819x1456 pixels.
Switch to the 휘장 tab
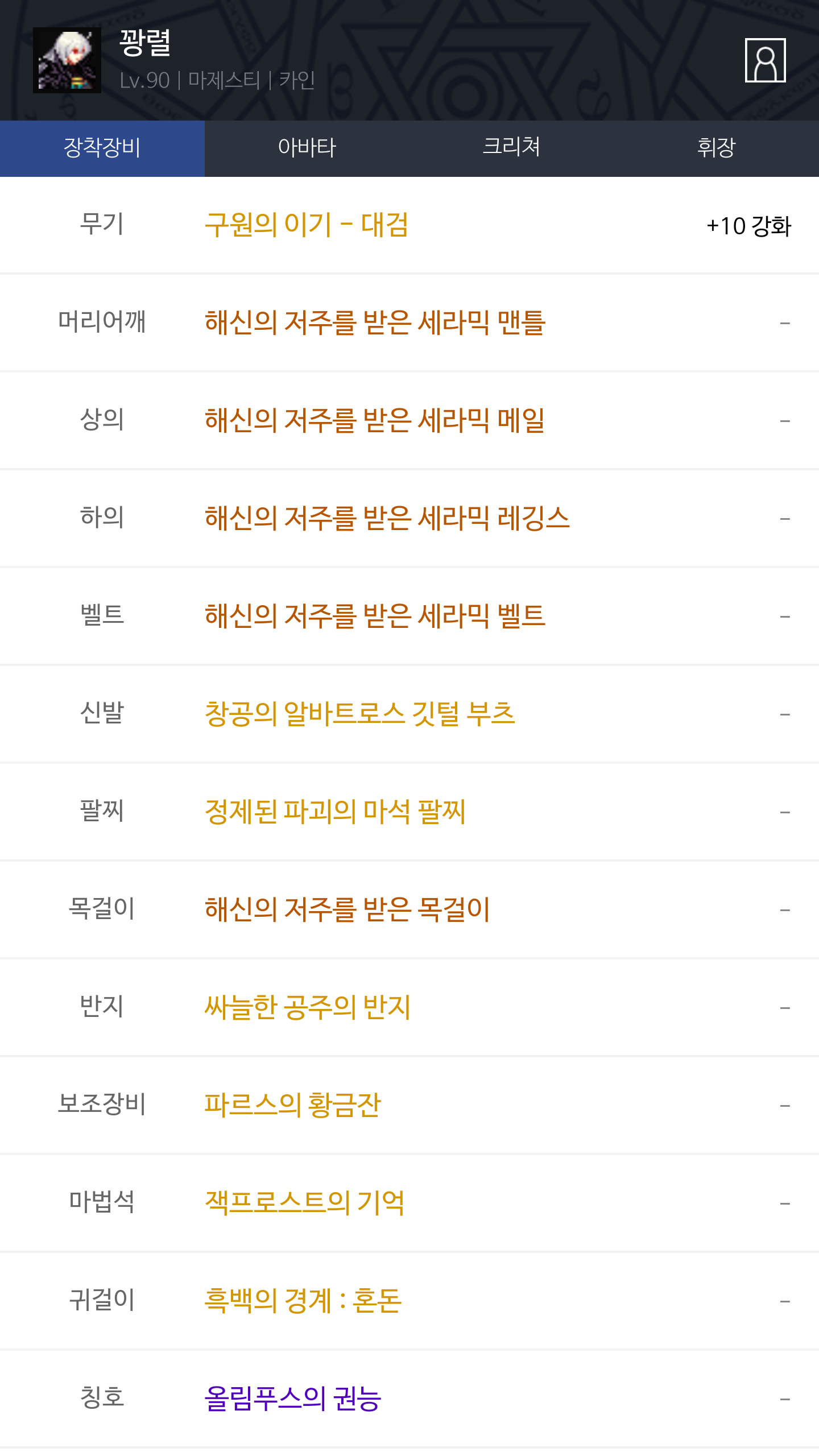tap(717, 148)
